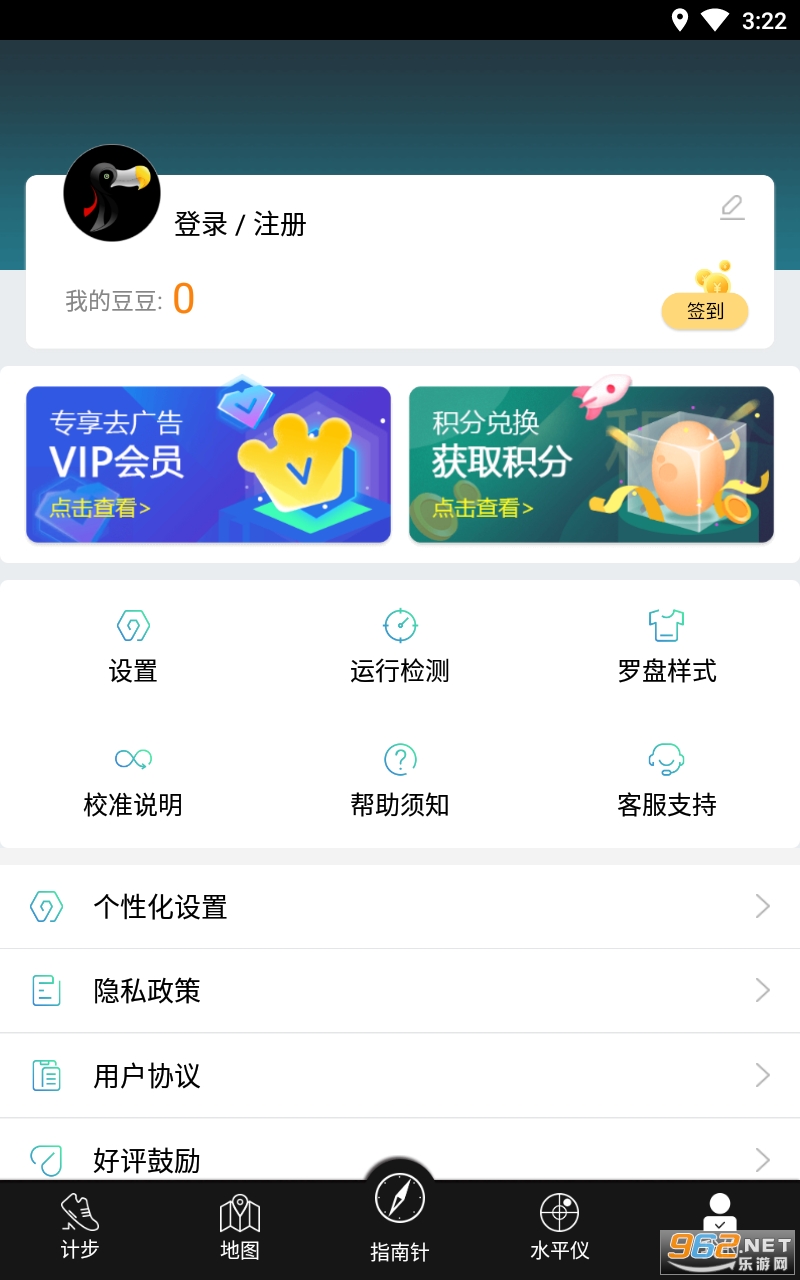The height and width of the screenshot is (1280, 800).
Task: Switch to the 水平仪 level tab
Action: pos(559,1228)
